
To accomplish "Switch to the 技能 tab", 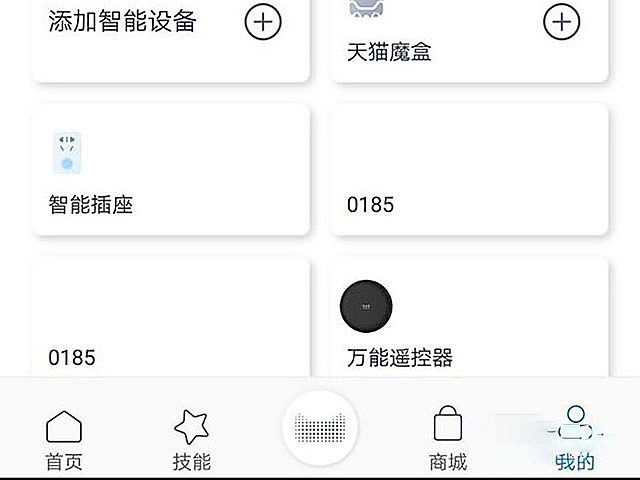I will 192,439.
